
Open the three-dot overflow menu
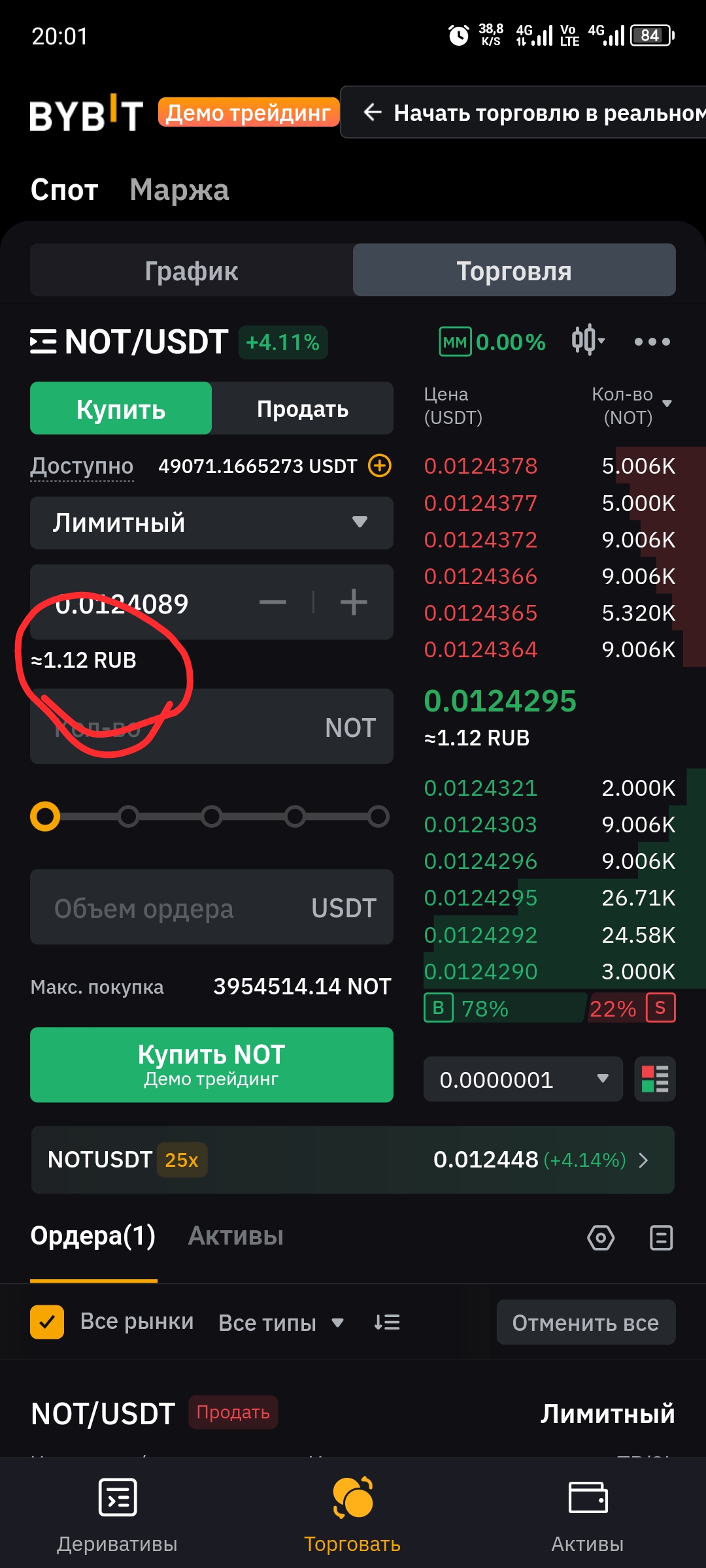pyautogui.click(x=652, y=342)
